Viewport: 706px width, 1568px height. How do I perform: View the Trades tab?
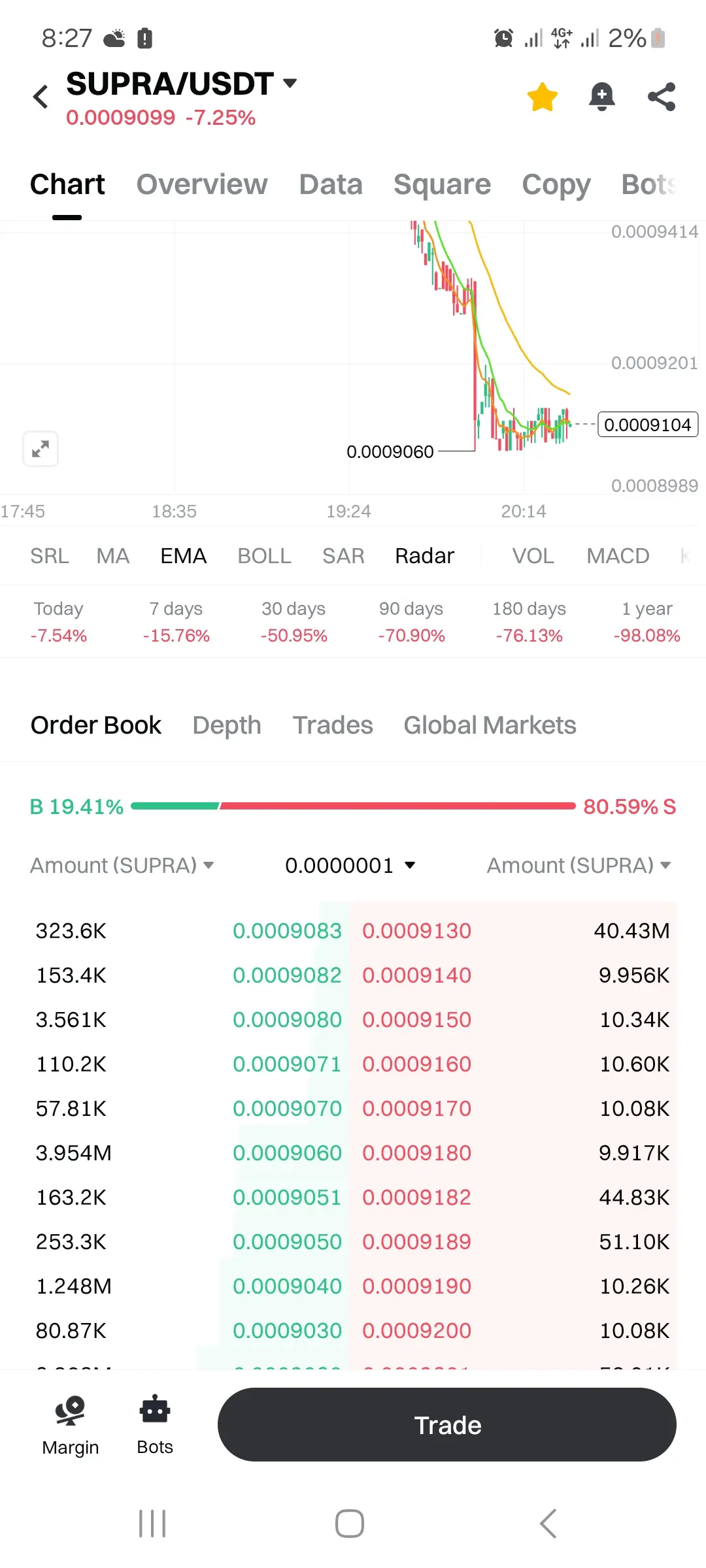(x=333, y=725)
